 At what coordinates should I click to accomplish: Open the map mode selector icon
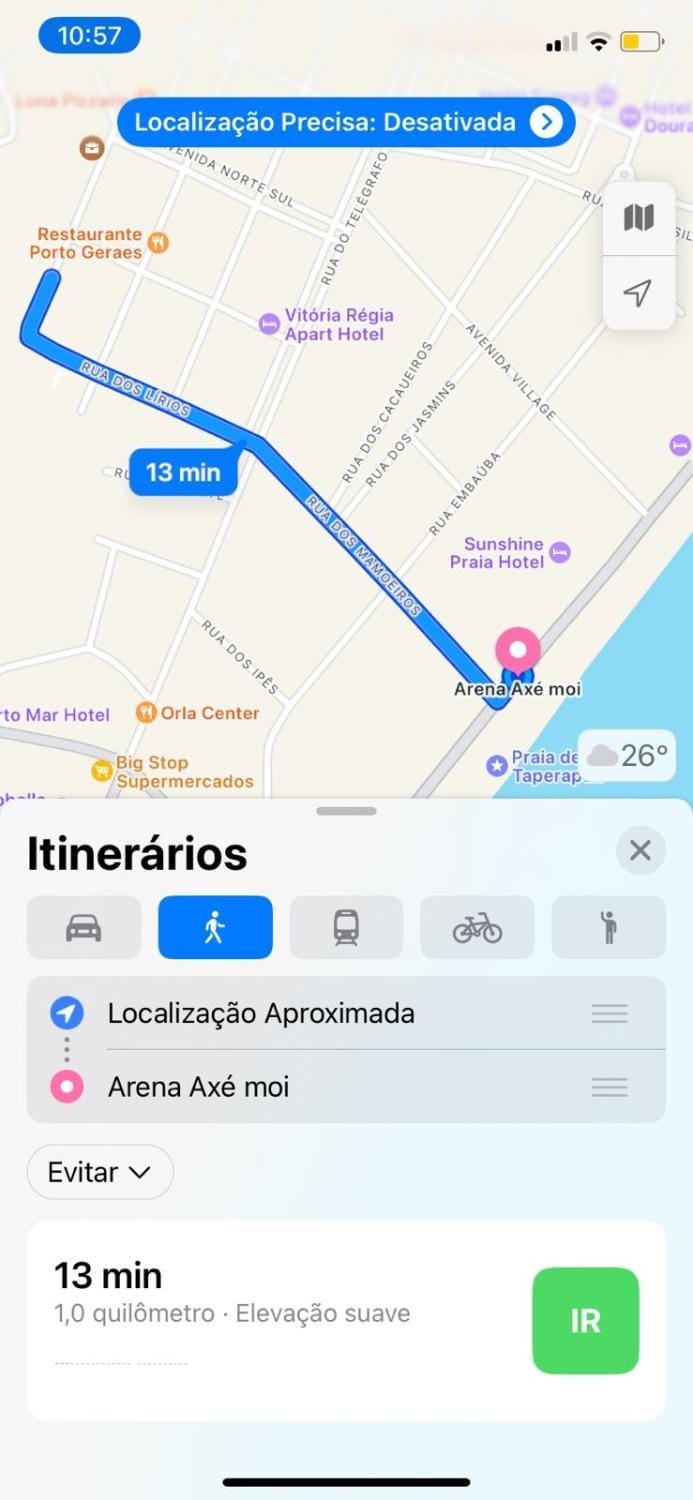638,217
